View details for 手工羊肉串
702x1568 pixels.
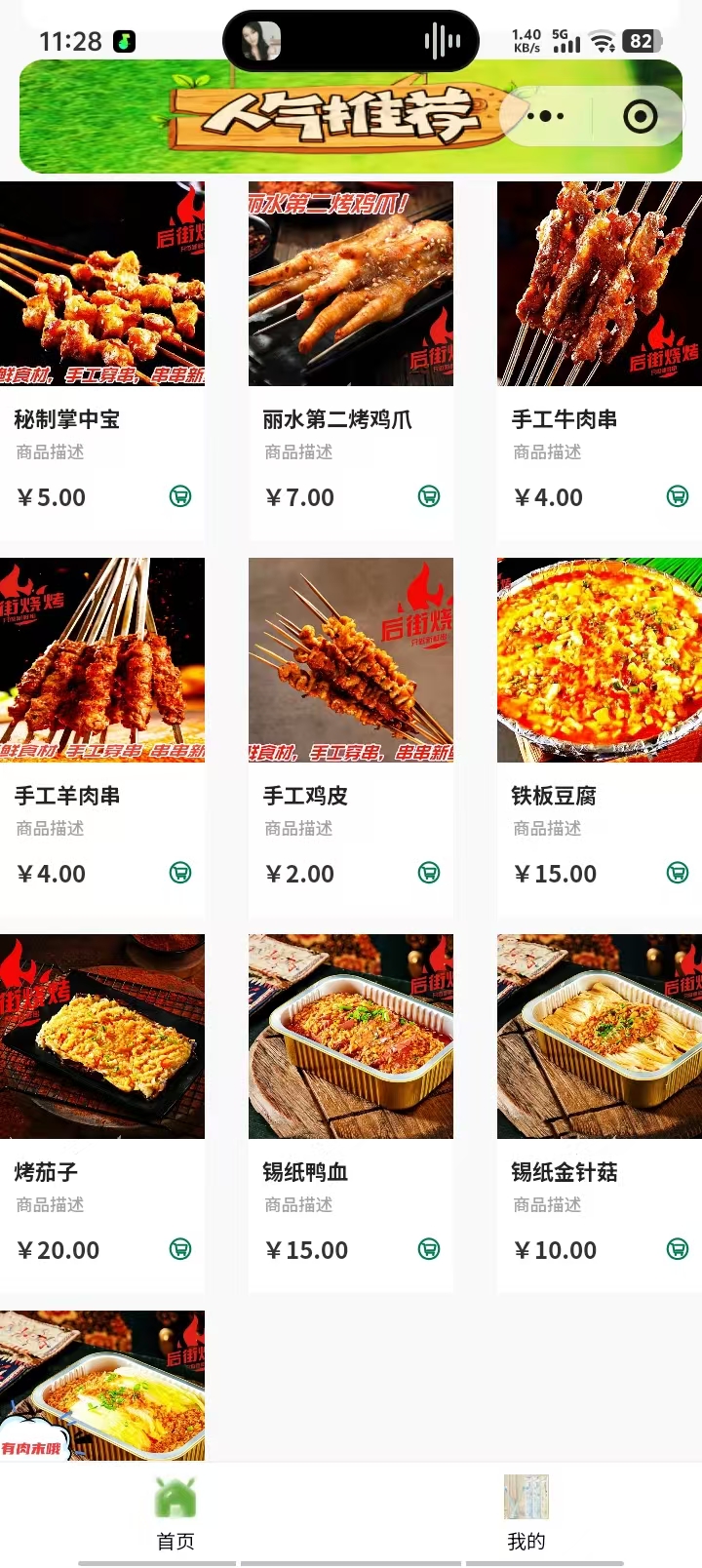[102, 660]
